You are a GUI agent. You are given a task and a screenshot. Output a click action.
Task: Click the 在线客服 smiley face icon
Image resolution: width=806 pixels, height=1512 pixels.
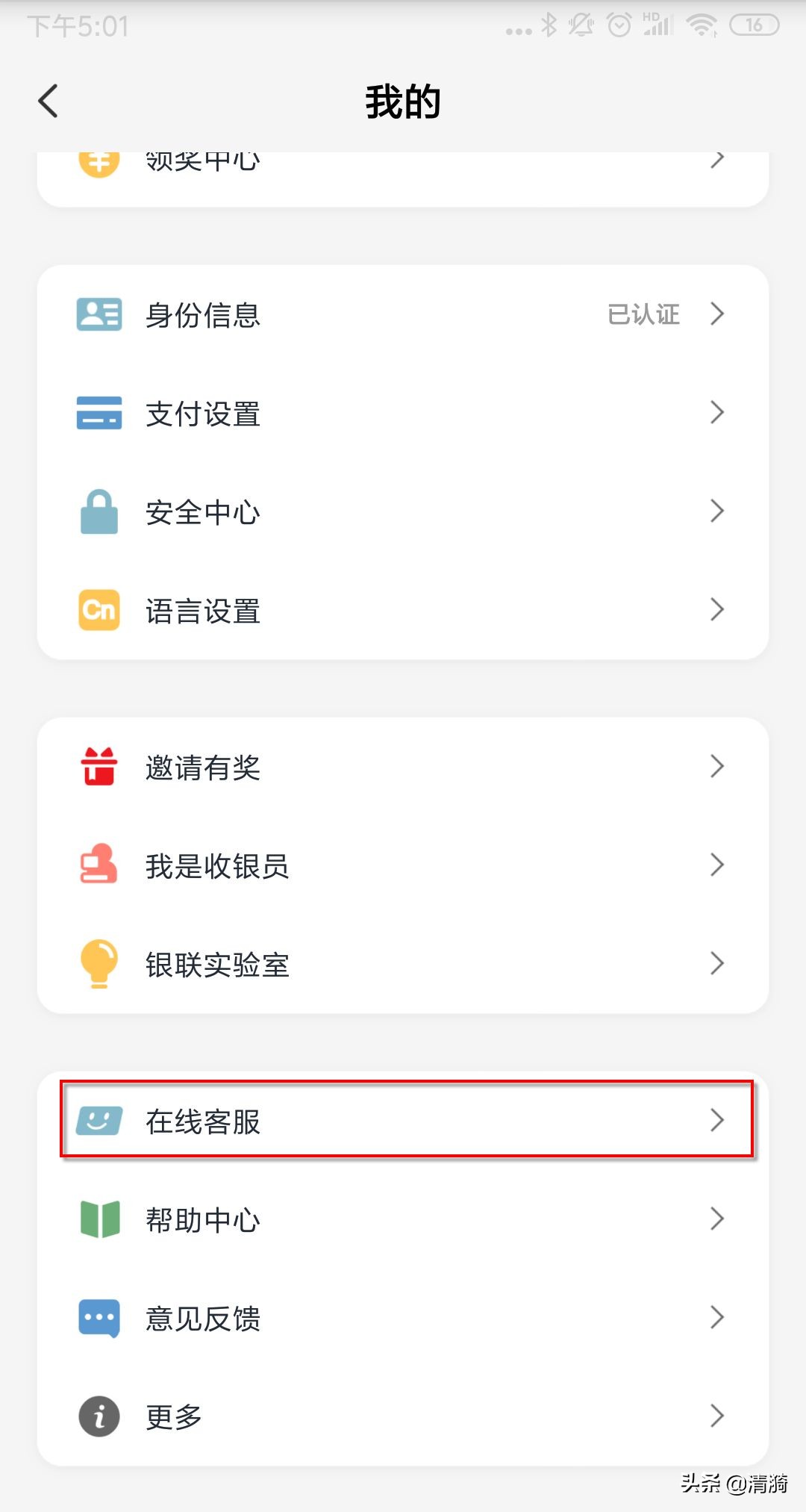[x=99, y=1119]
